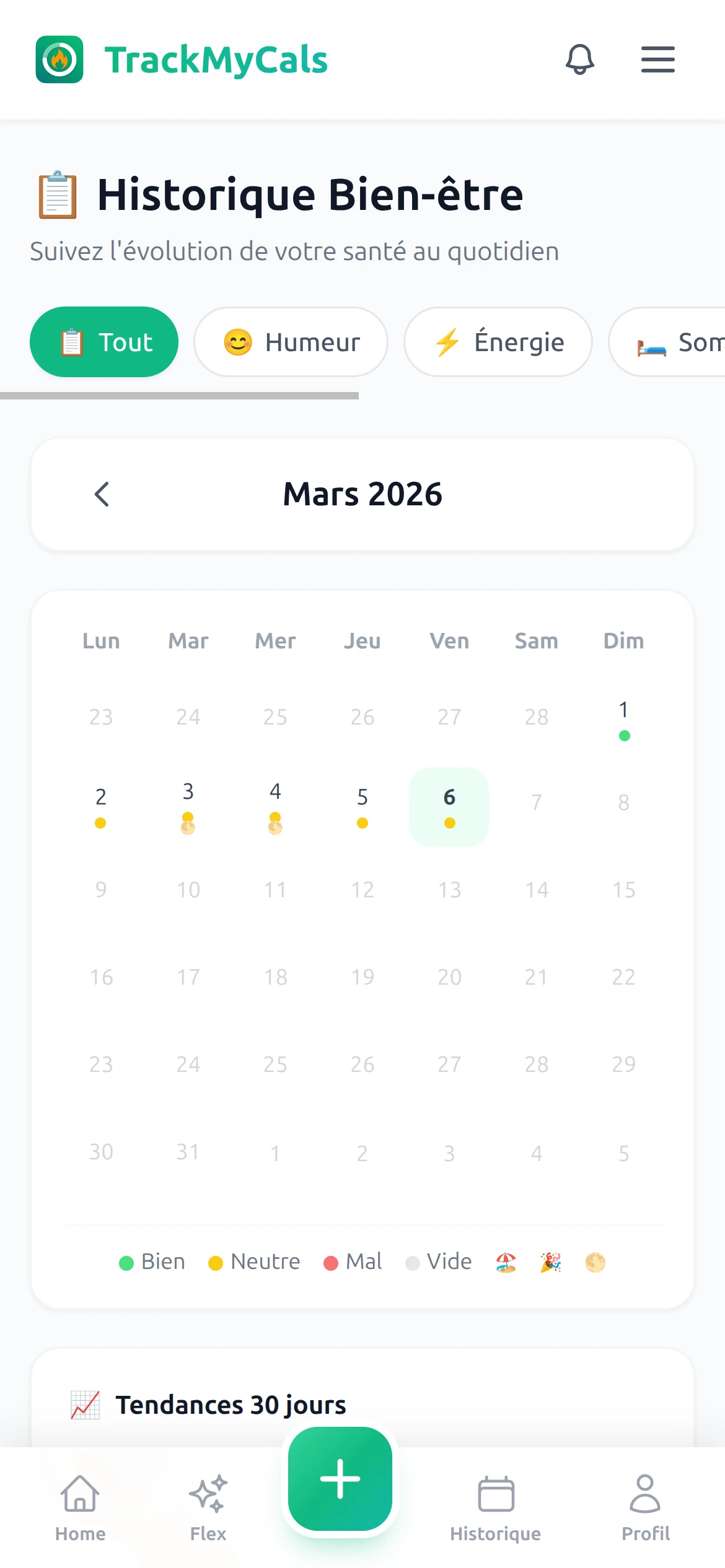Select the Tout filter chip

click(x=104, y=342)
